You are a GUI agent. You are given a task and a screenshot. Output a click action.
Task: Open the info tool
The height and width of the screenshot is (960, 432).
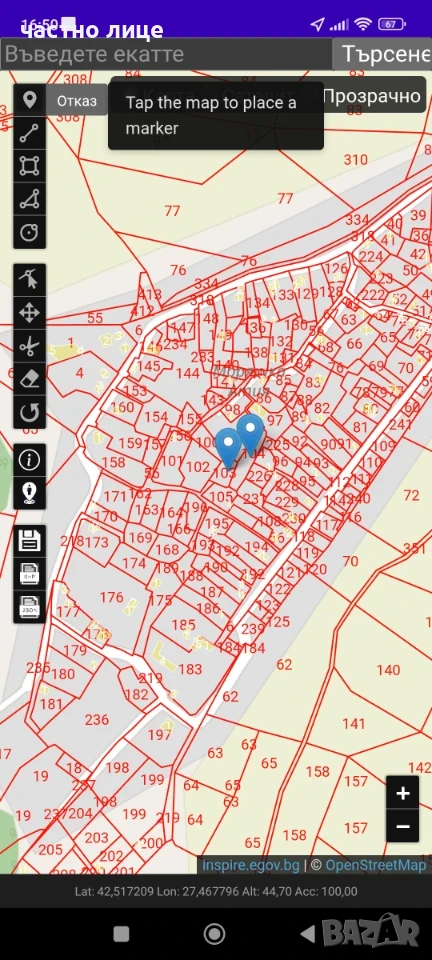[29, 460]
